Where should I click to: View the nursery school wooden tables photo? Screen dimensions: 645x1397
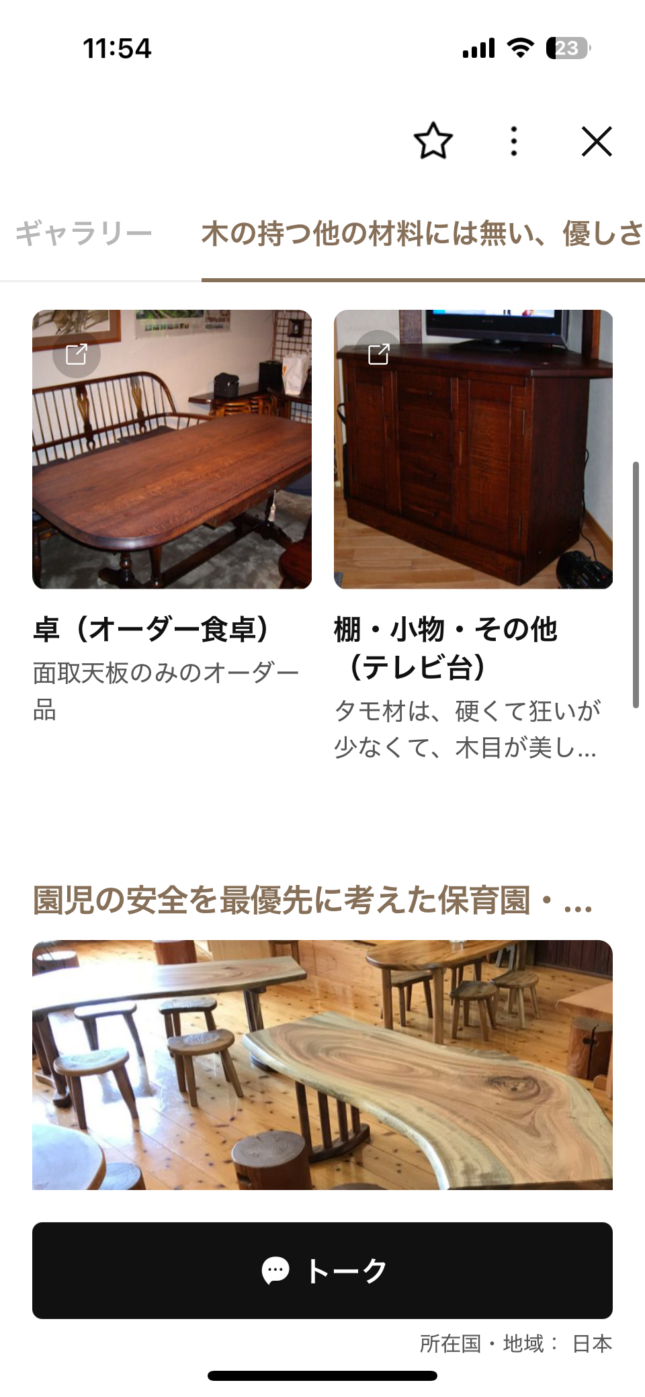click(322, 1064)
